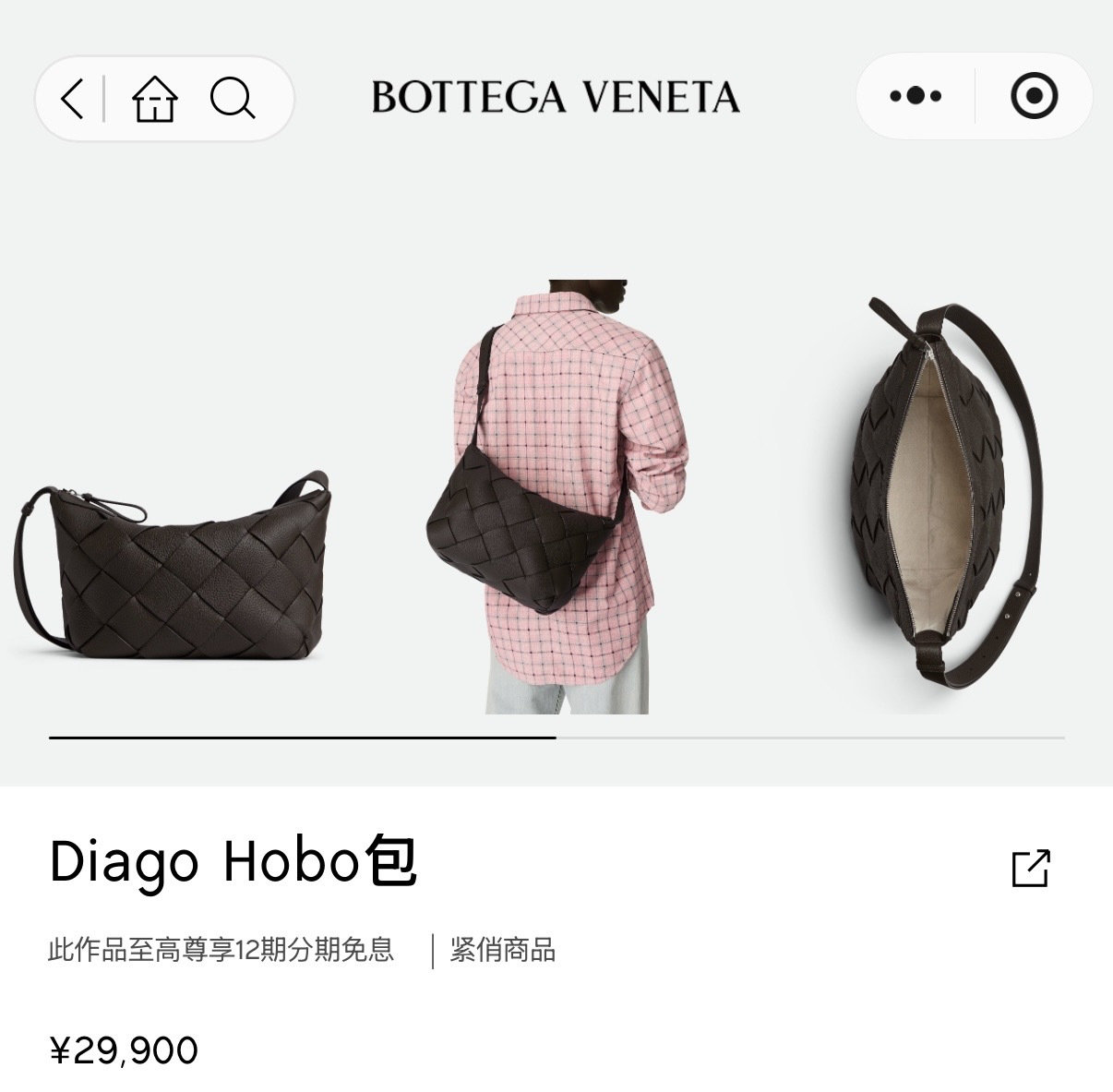Share the Diago Hobo bag
Viewport: 1113px width, 1092px height.
[1031, 869]
